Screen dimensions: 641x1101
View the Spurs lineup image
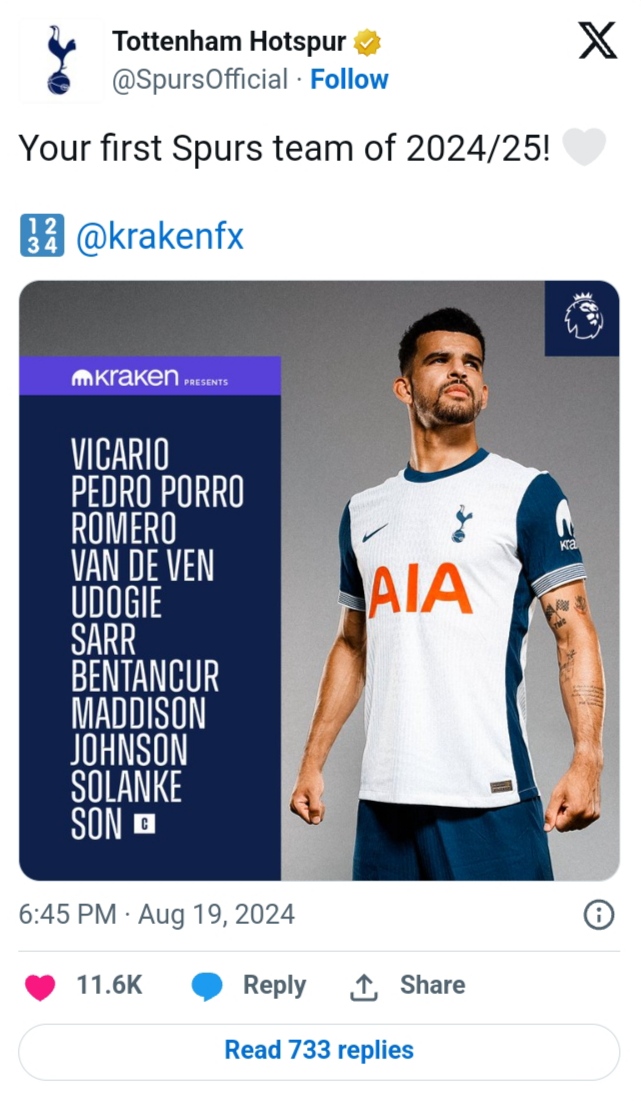[x=319, y=580]
